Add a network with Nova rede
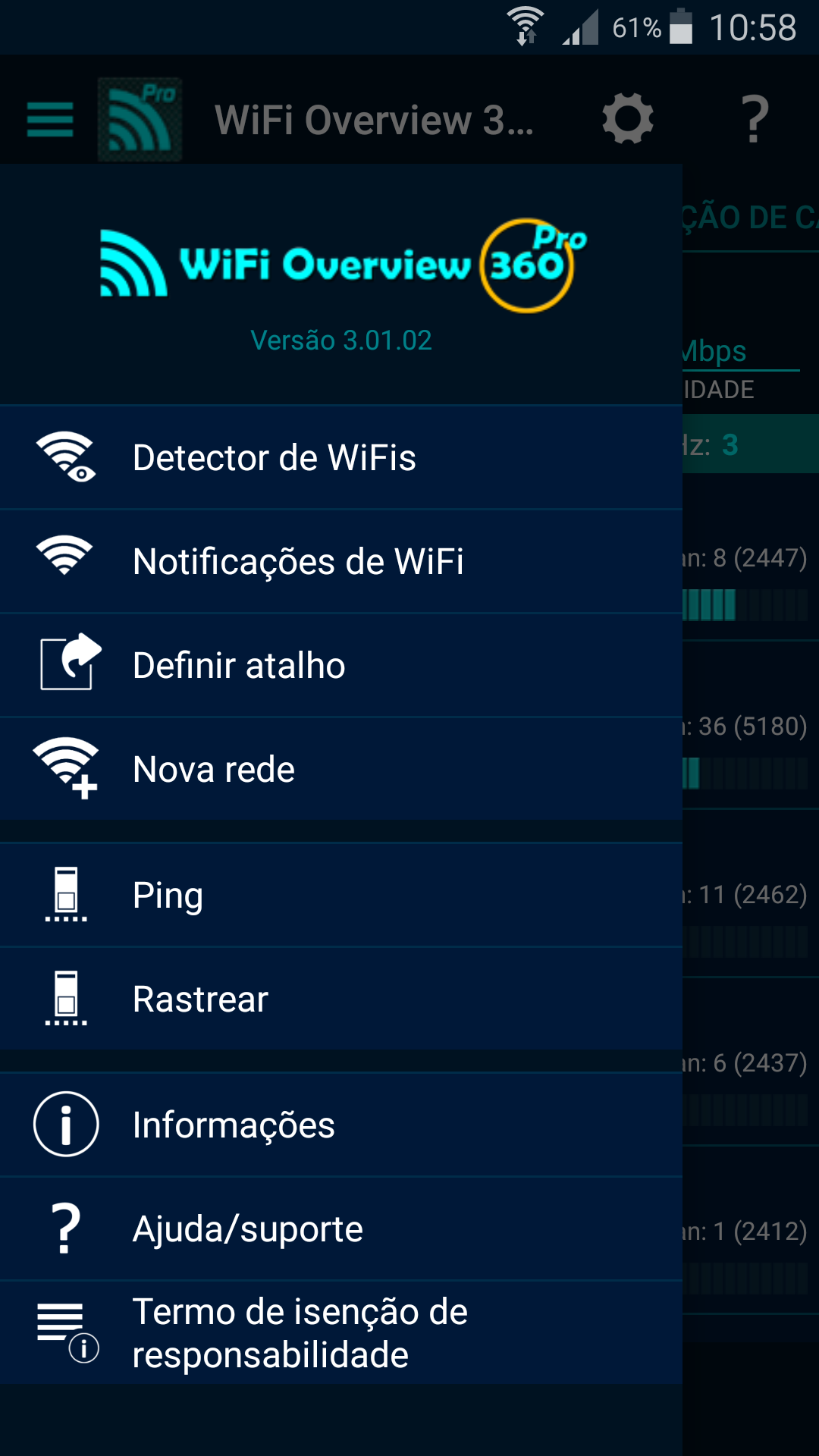 (x=341, y=770)
